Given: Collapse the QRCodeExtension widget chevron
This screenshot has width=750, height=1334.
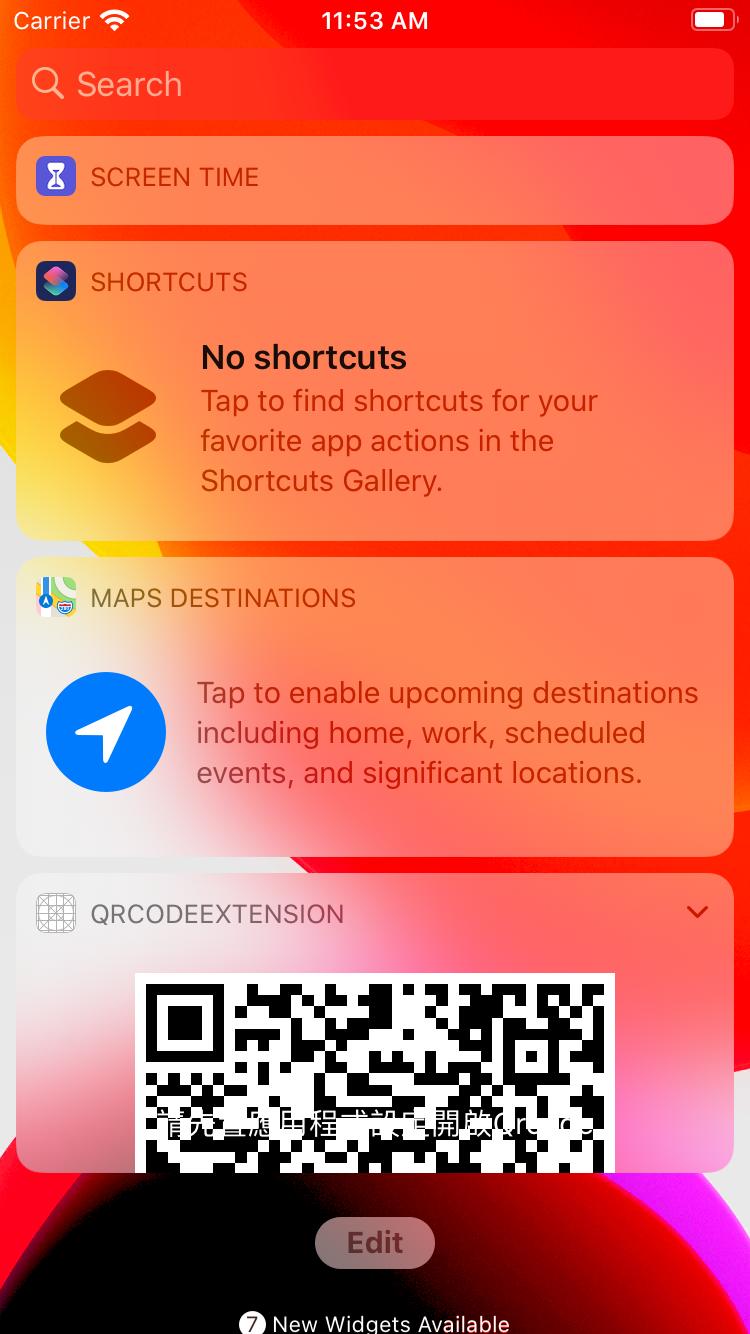Looking at the screenshot, I should [x=697, y=912].
